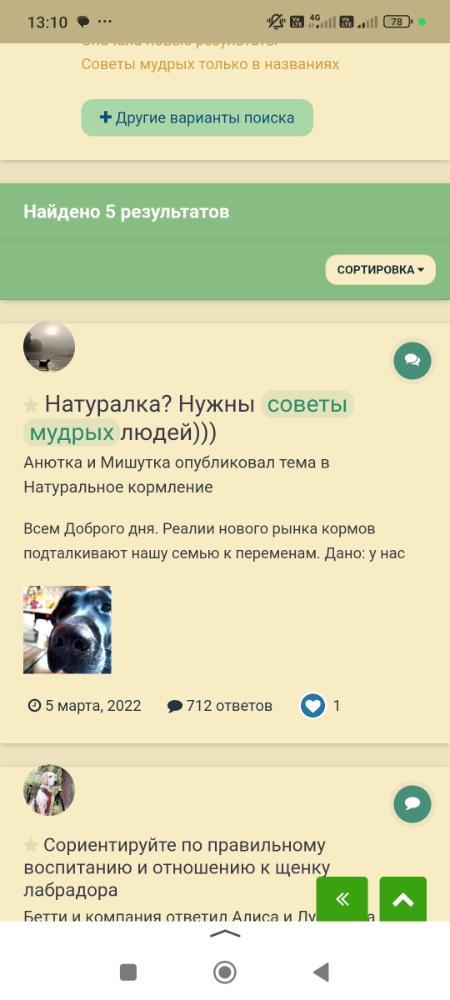Jump to top with the green up-arrow button
Screen dimensions: 450x1000
[x=403, y=899]
